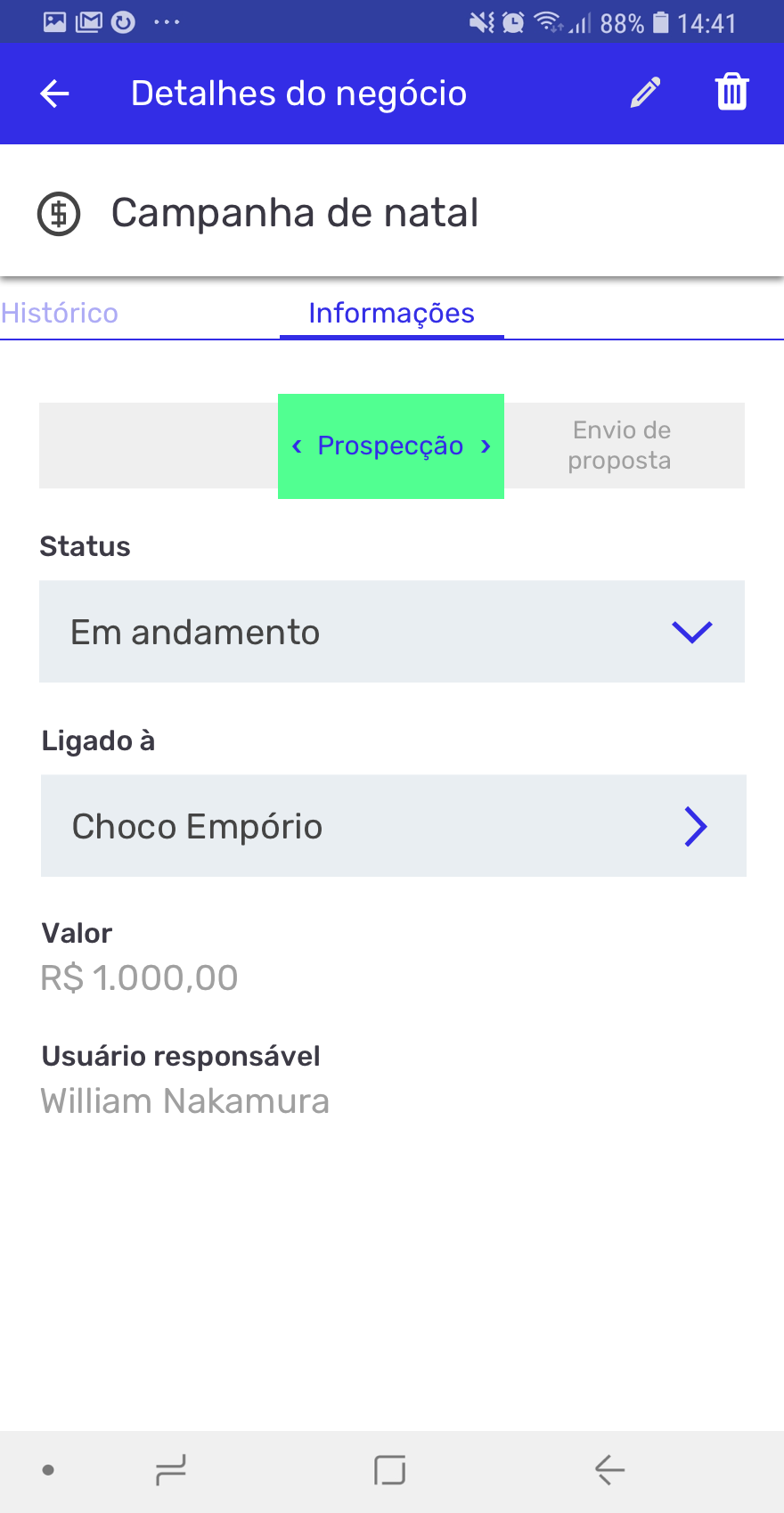Tap the Prospecção stage

pyautogui.click(x=391, y=446)
